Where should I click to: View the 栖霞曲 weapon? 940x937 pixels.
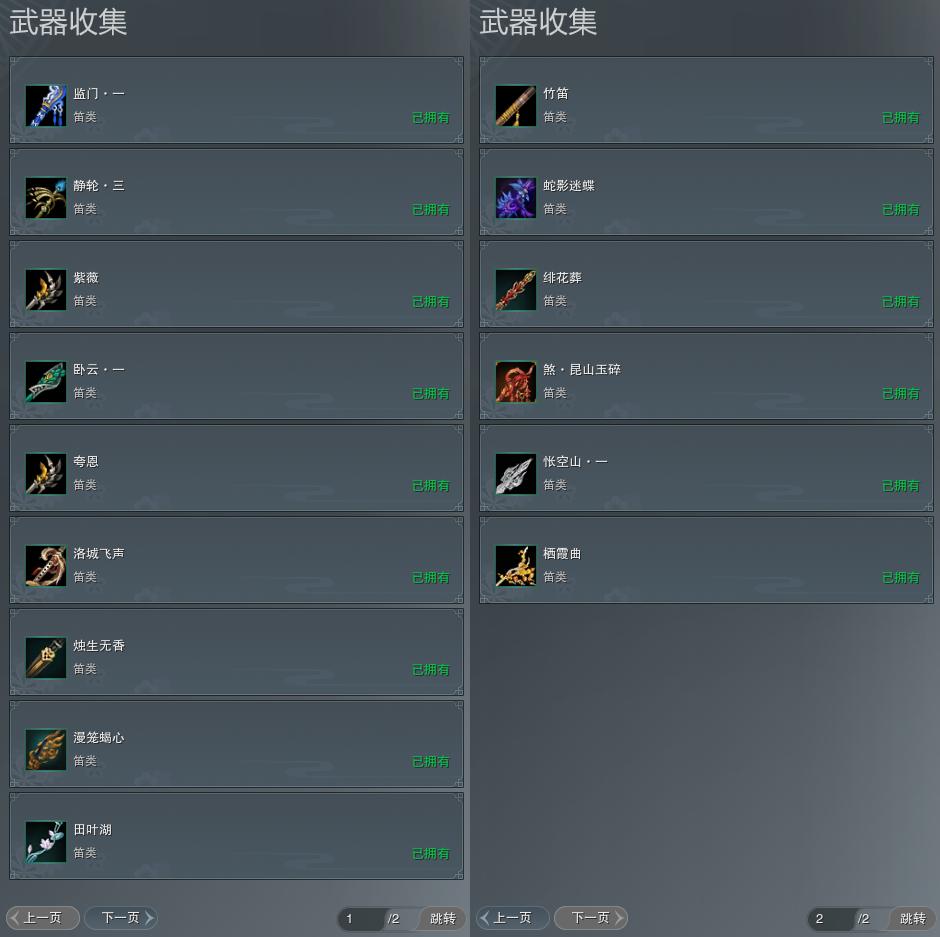[706, 561]
